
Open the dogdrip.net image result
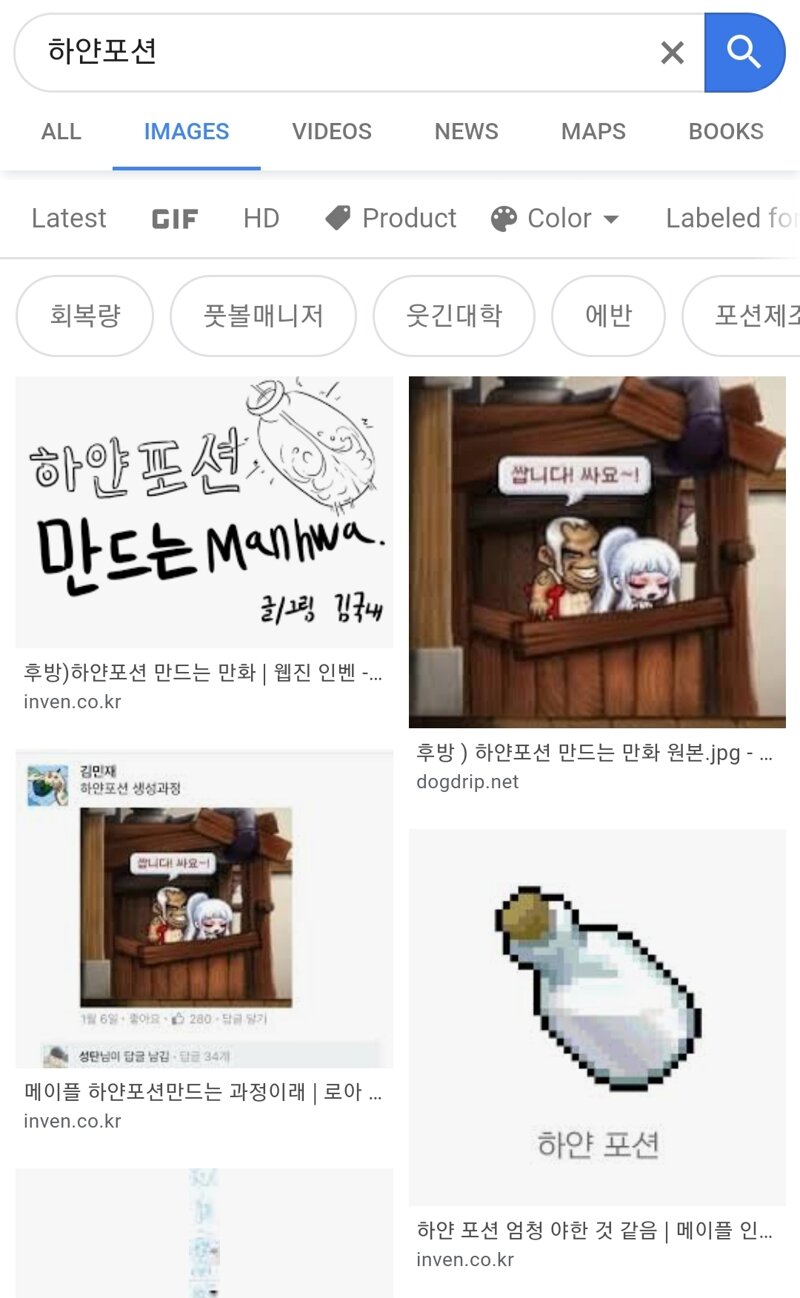point(597,552)
